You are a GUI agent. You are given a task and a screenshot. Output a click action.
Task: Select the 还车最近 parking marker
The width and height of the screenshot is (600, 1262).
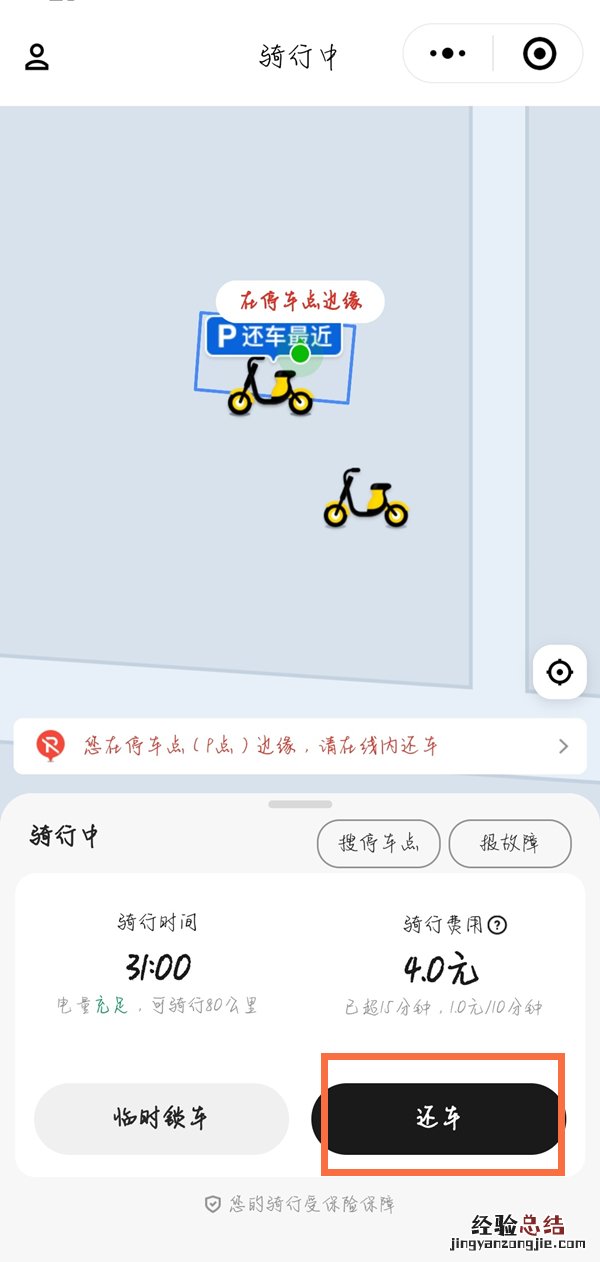pyautogui.click(x=274, y=338)
